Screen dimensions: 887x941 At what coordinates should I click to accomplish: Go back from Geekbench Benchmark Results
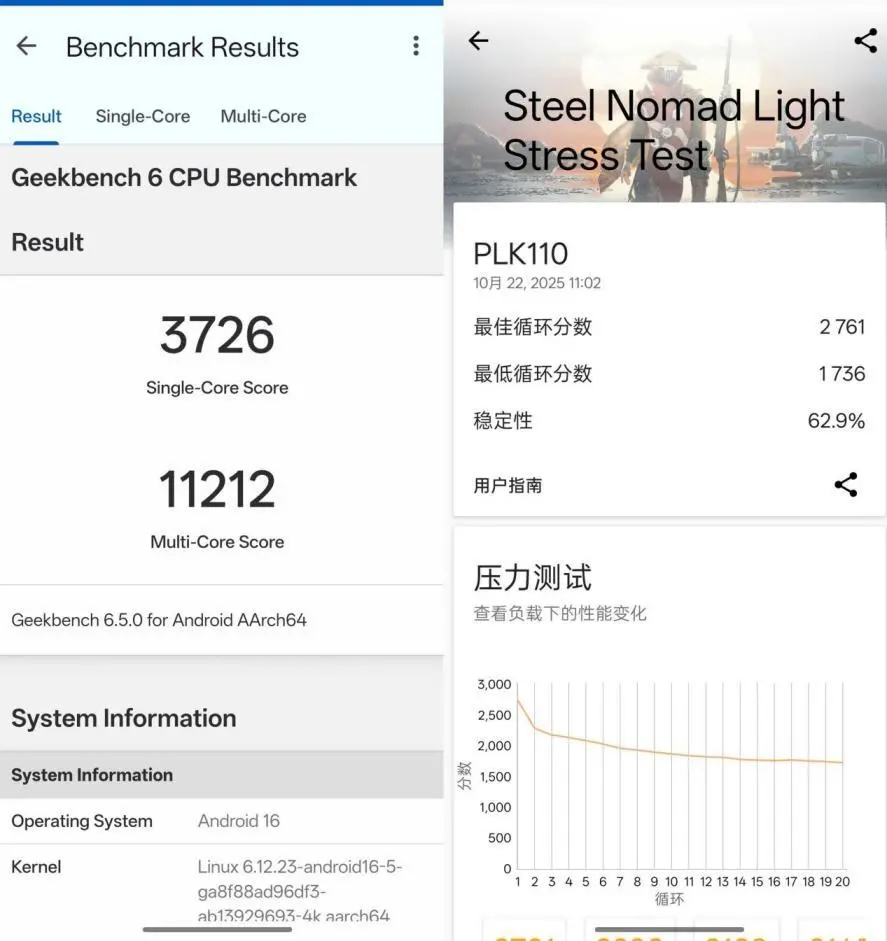26,46
